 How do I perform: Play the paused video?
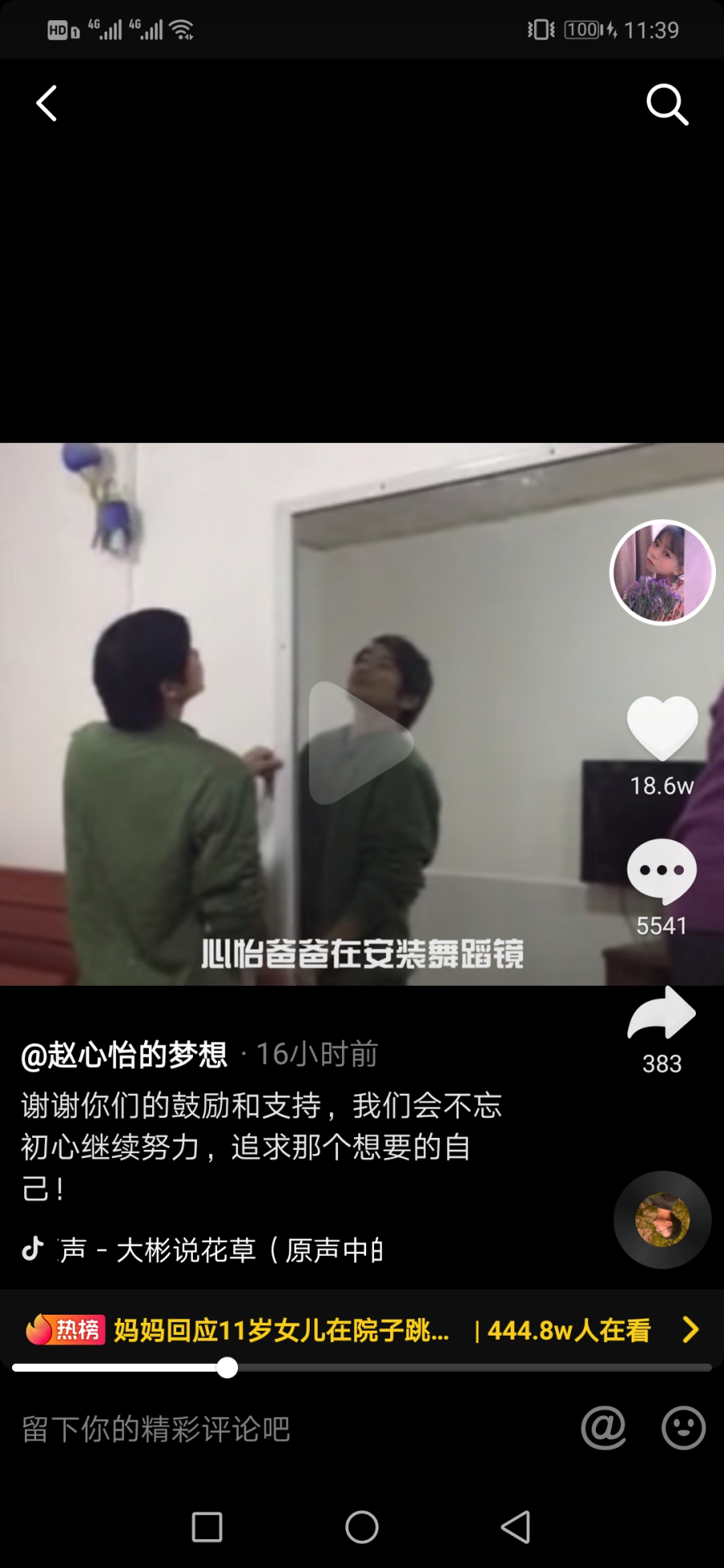(361, 743)
